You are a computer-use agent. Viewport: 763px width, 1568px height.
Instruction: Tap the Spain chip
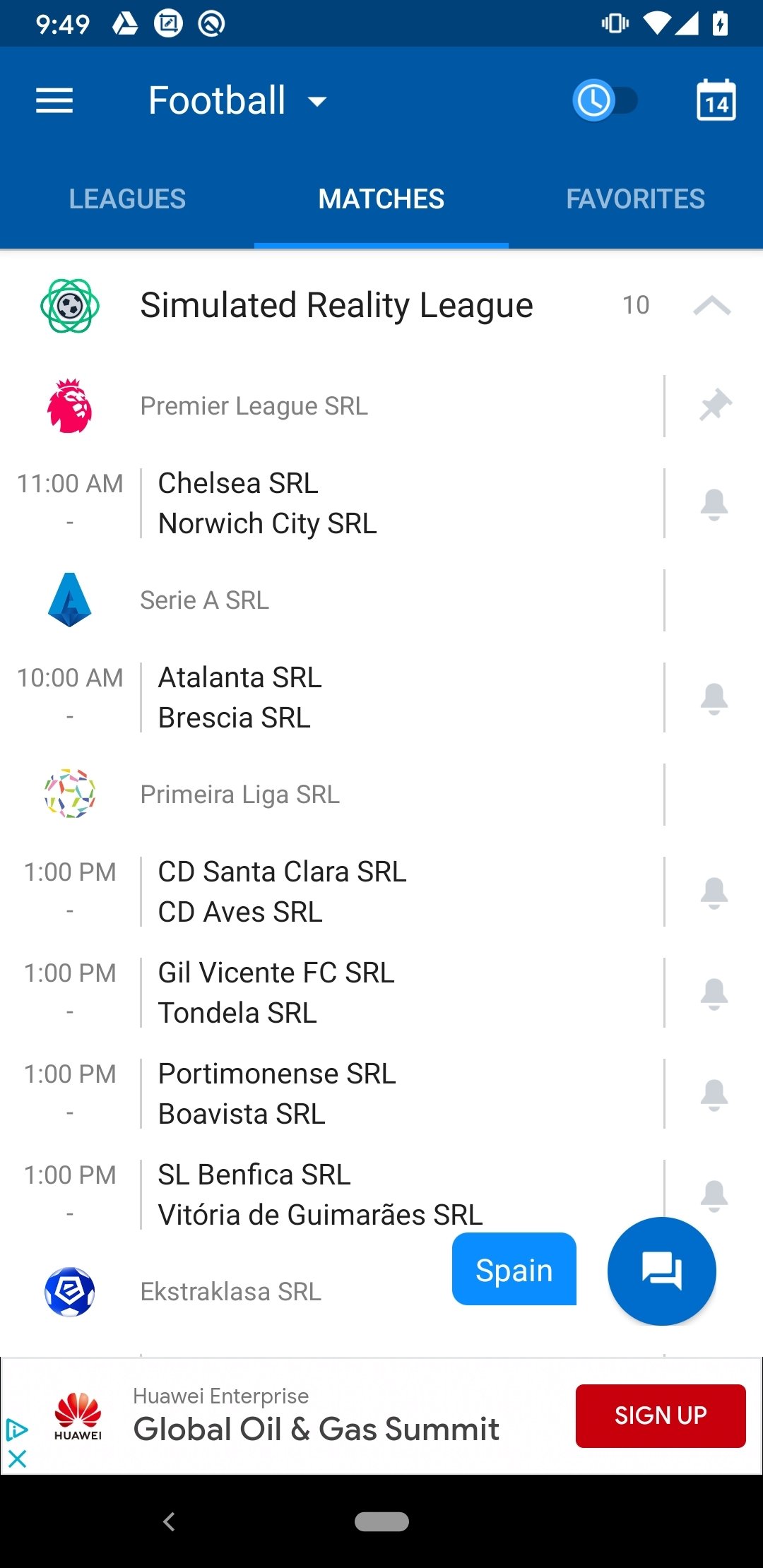coord(514,1269)
